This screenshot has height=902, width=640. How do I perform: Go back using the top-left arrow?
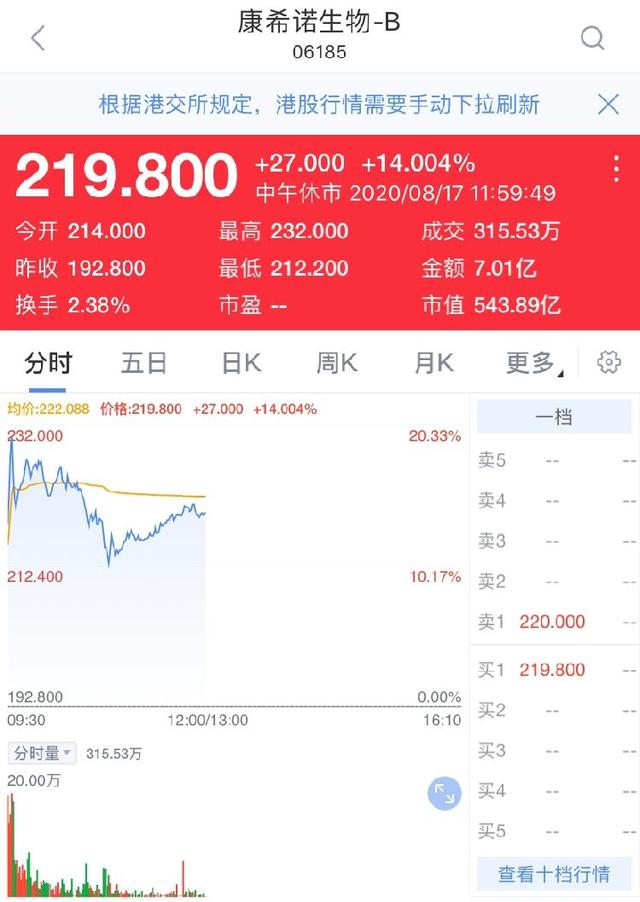click(38, 39)
